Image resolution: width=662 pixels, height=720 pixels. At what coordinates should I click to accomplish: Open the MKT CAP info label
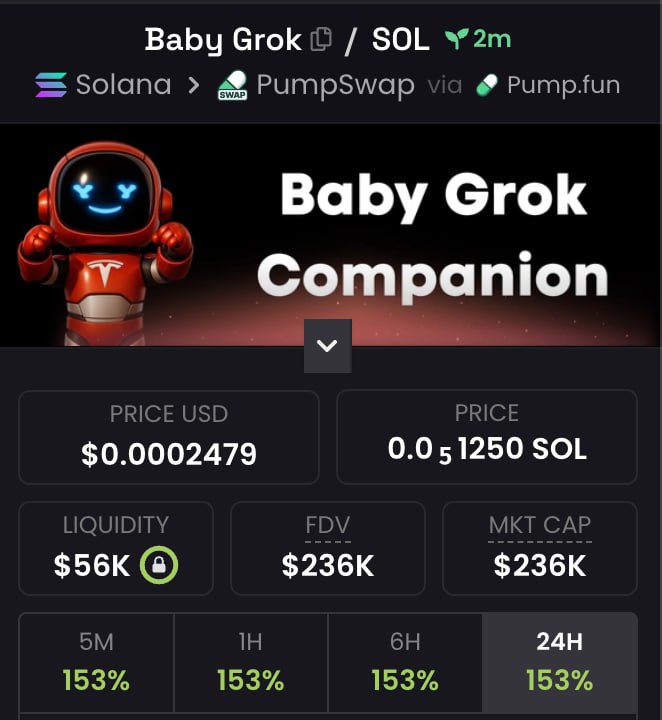tap(539, 525)
